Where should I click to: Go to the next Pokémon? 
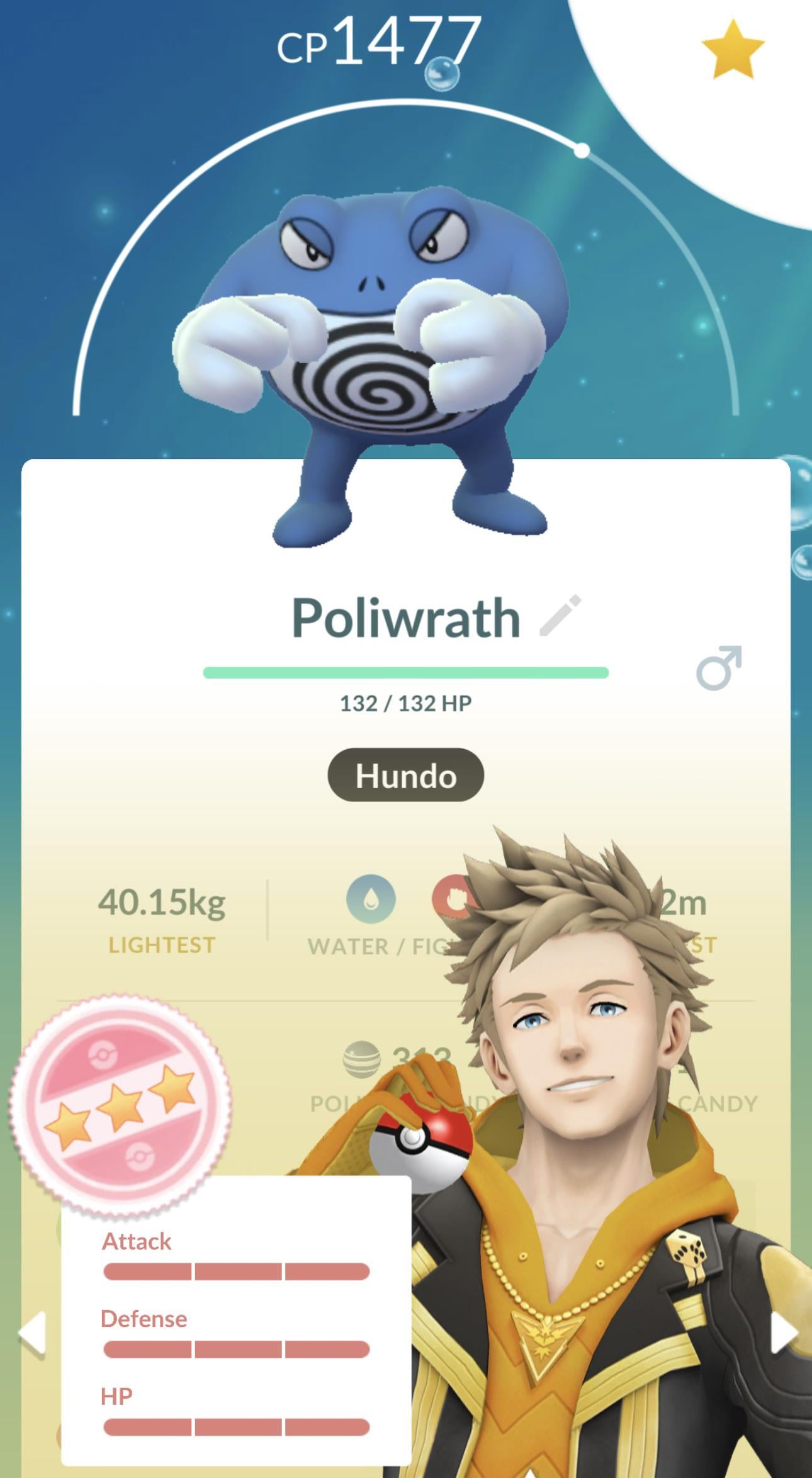[783, 1331]
